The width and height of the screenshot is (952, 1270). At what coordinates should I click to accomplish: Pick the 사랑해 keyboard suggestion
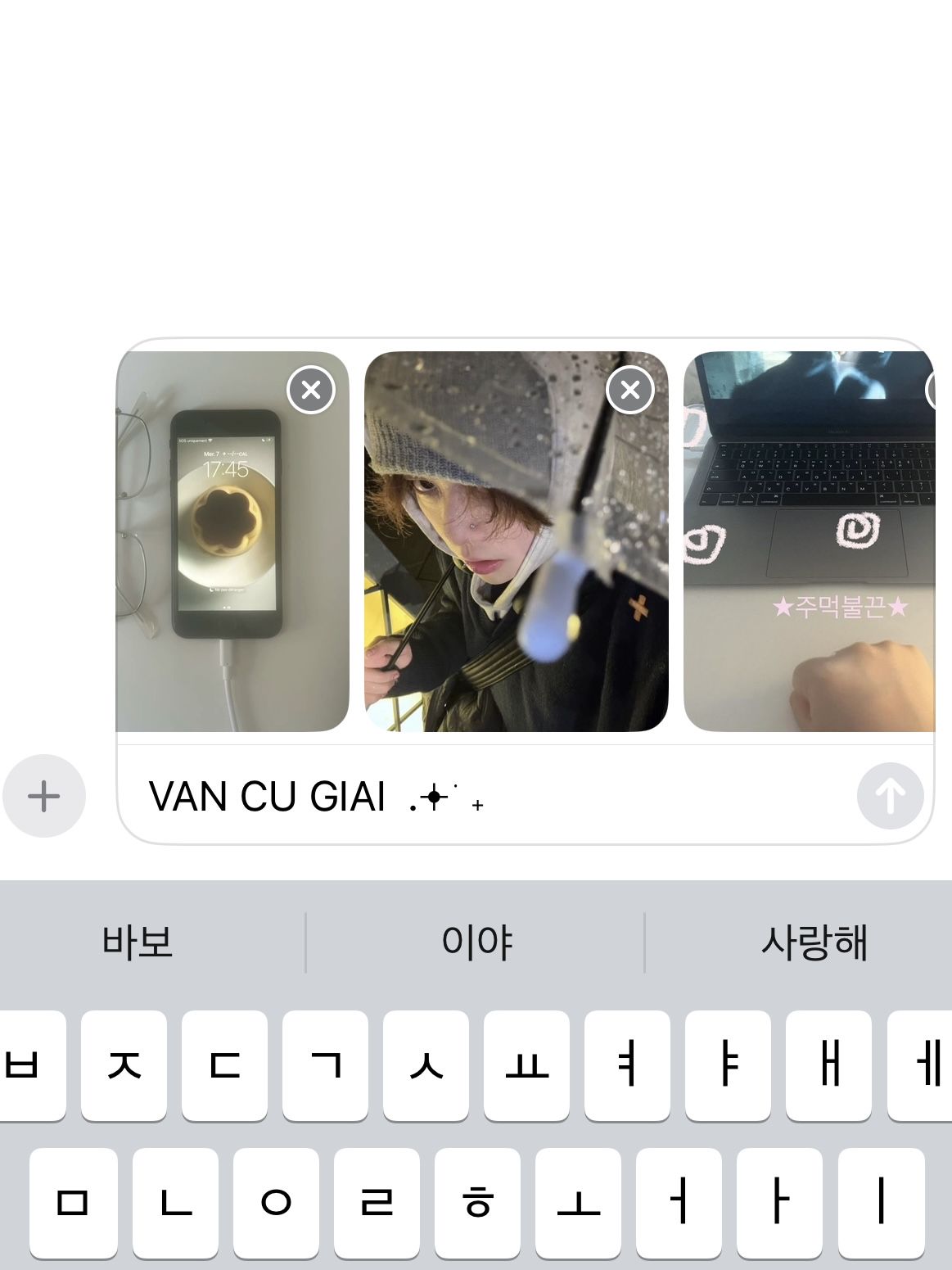(x=814, y=942)
